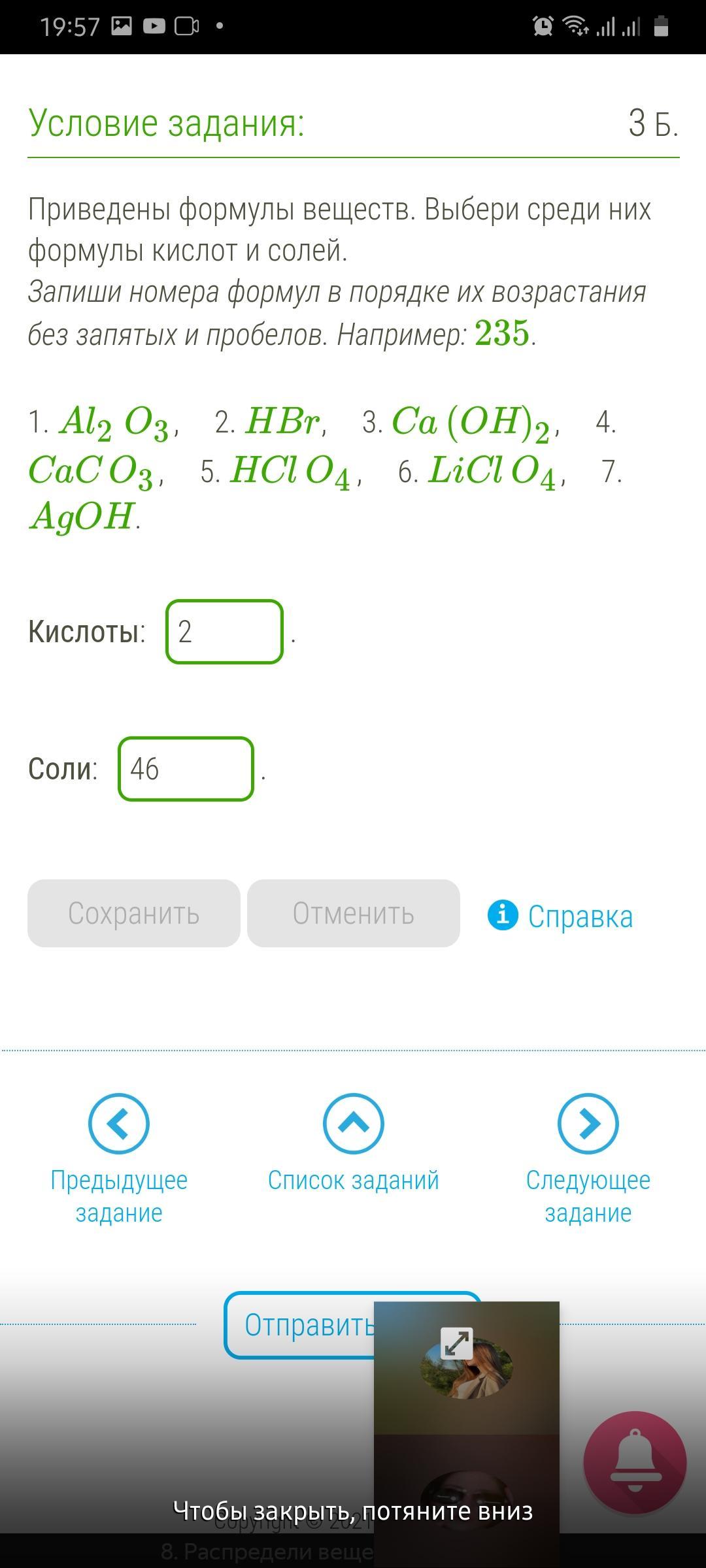Screen dimensions: 706x1568
Task: Tap the Сохранить button
Action: click(x=134, y=913)
